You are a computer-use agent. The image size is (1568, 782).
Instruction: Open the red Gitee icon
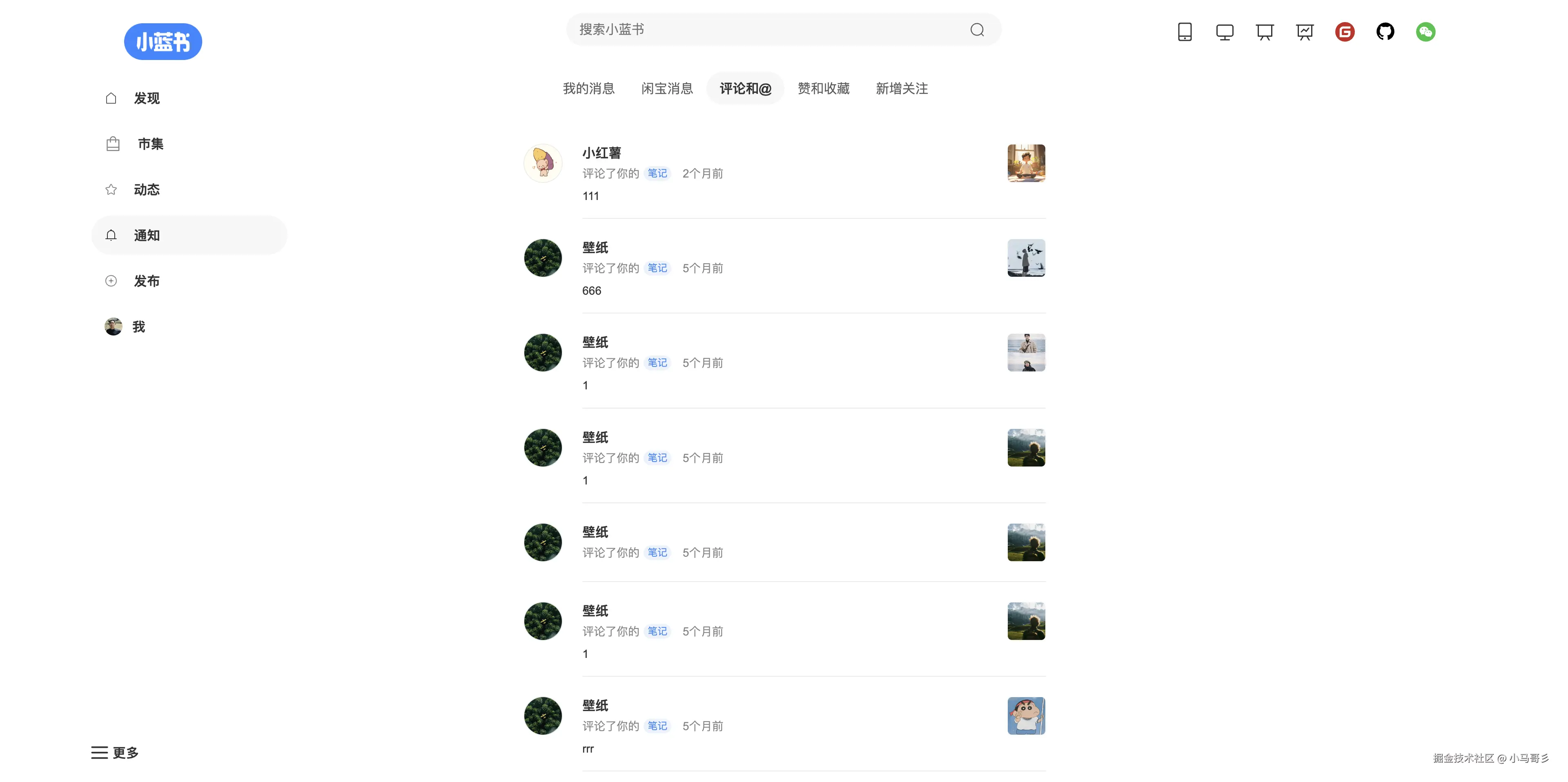pos(1345,32)
